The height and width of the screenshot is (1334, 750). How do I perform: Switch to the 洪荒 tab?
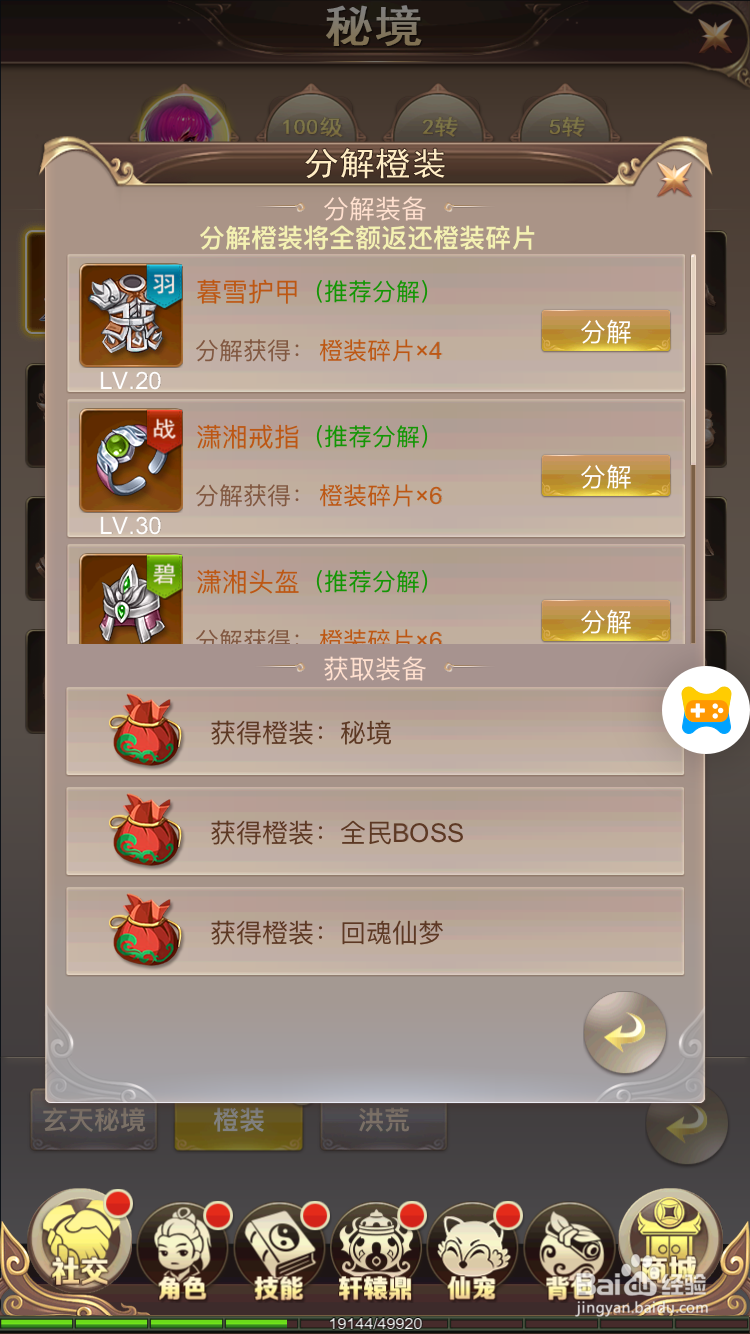383,1122
